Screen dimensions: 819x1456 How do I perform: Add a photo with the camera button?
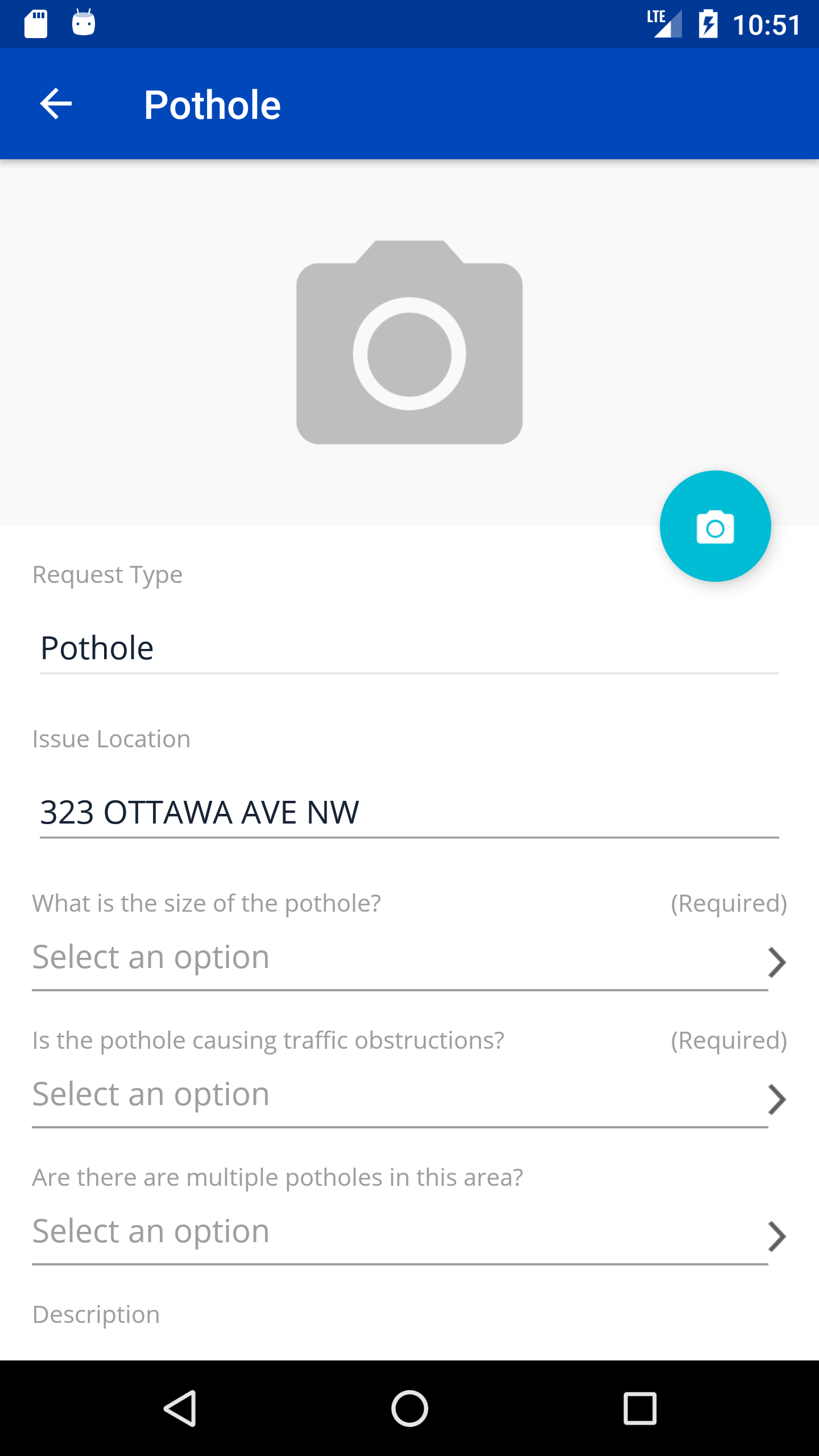pos(715,526)
